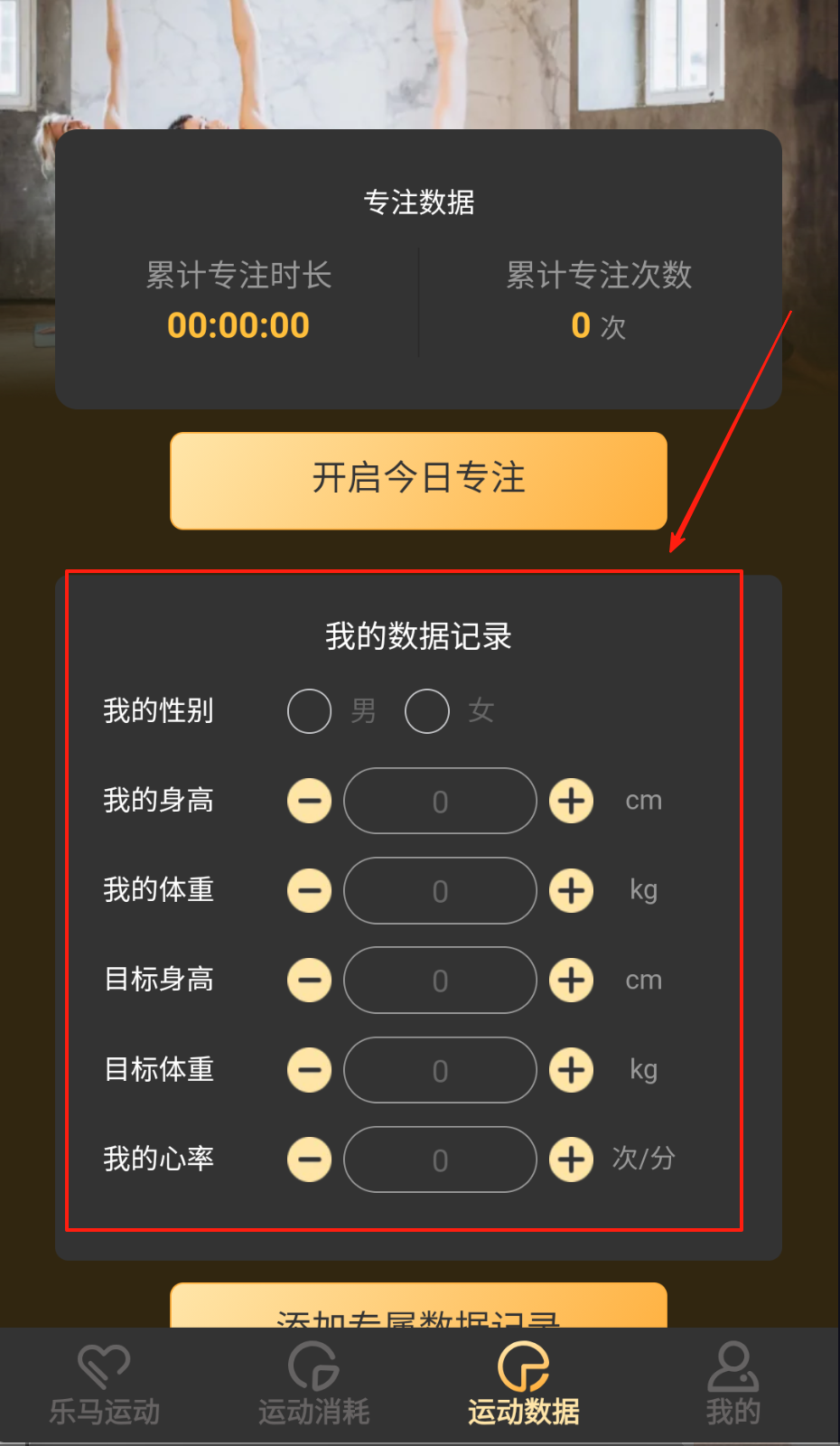
Task: Raise 目标体重 with plus button
Action: pyautogui.click(x=571, y=1070)
